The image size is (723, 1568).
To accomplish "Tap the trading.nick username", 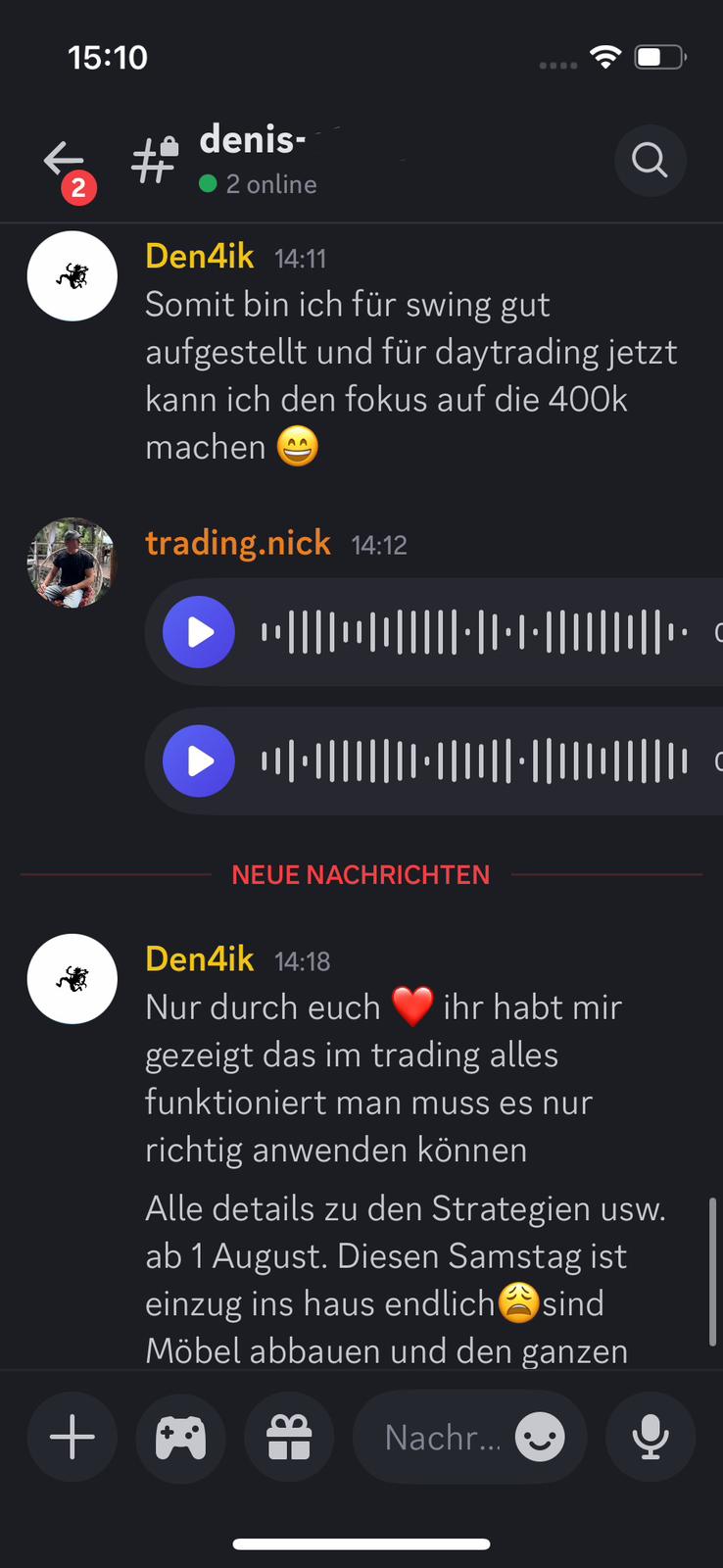I will click(238, 543).
